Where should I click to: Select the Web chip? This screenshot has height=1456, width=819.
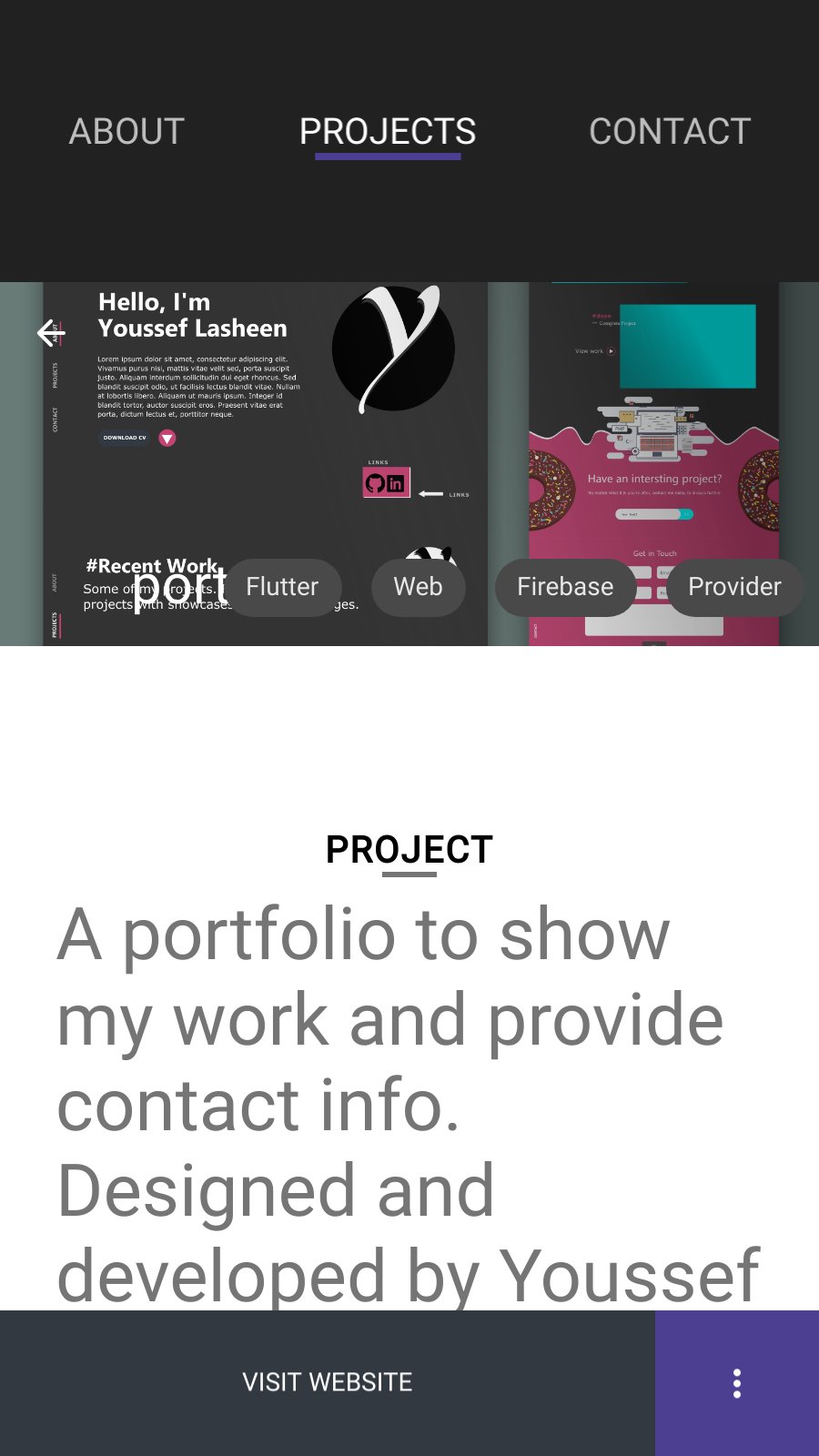point(418,587)
